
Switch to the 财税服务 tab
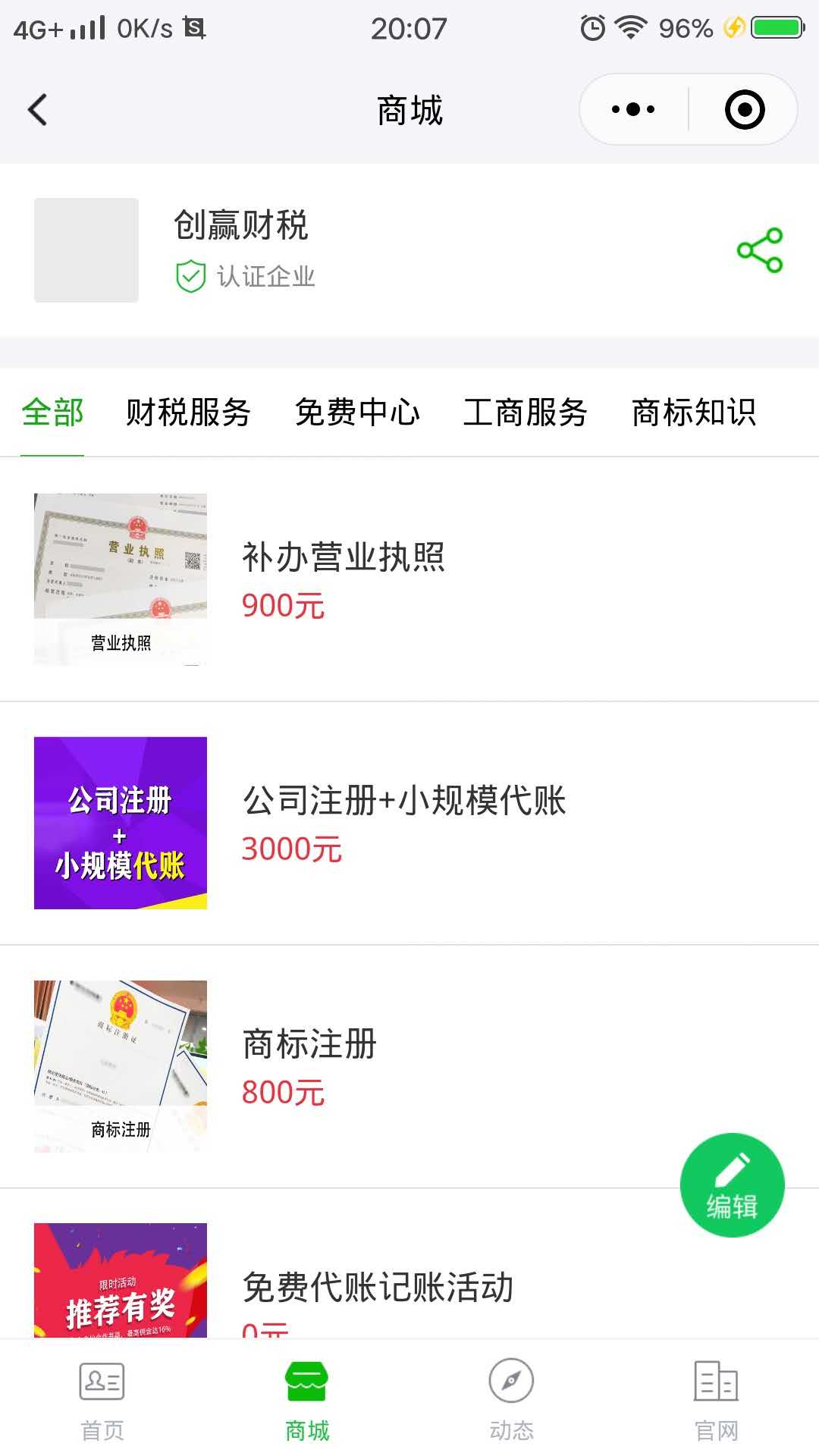coord(188,413)
